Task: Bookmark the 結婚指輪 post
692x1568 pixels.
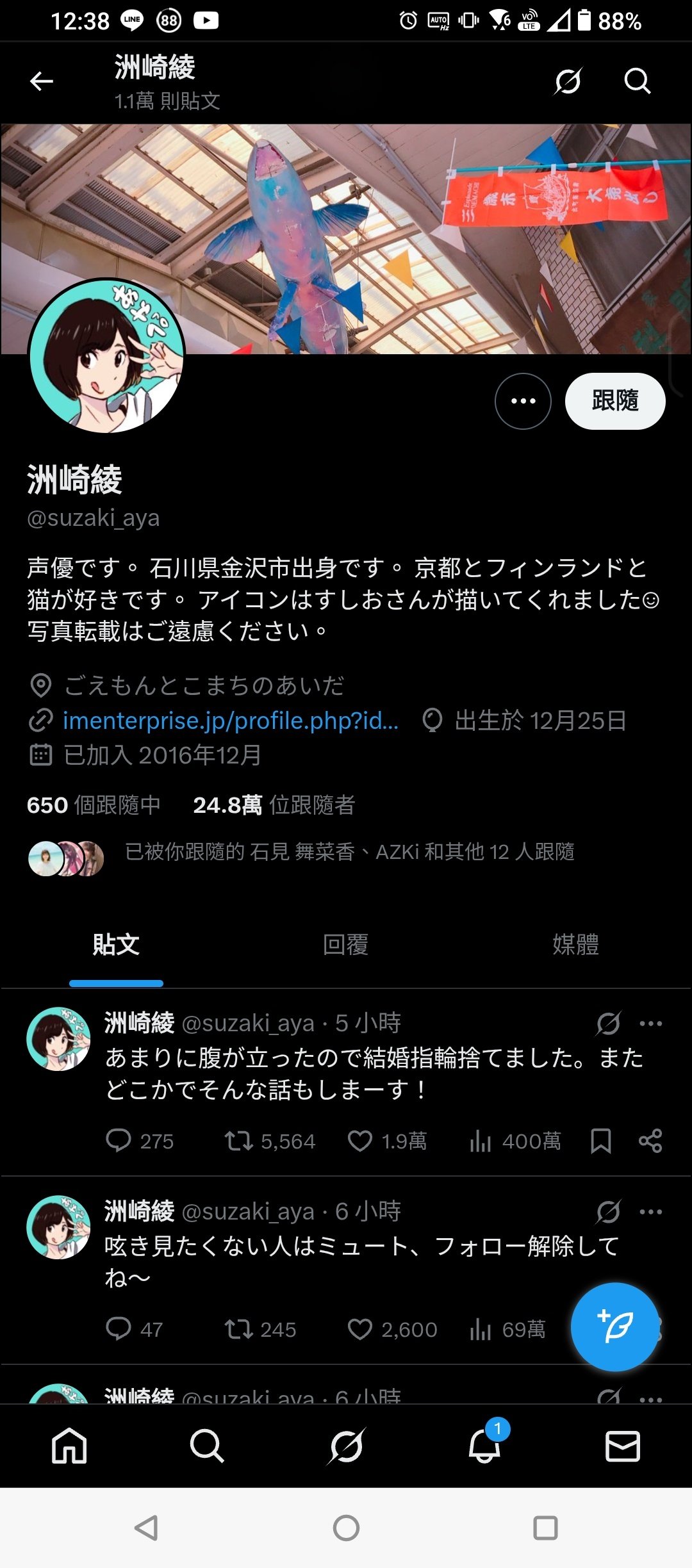Action: [600, 1141]
